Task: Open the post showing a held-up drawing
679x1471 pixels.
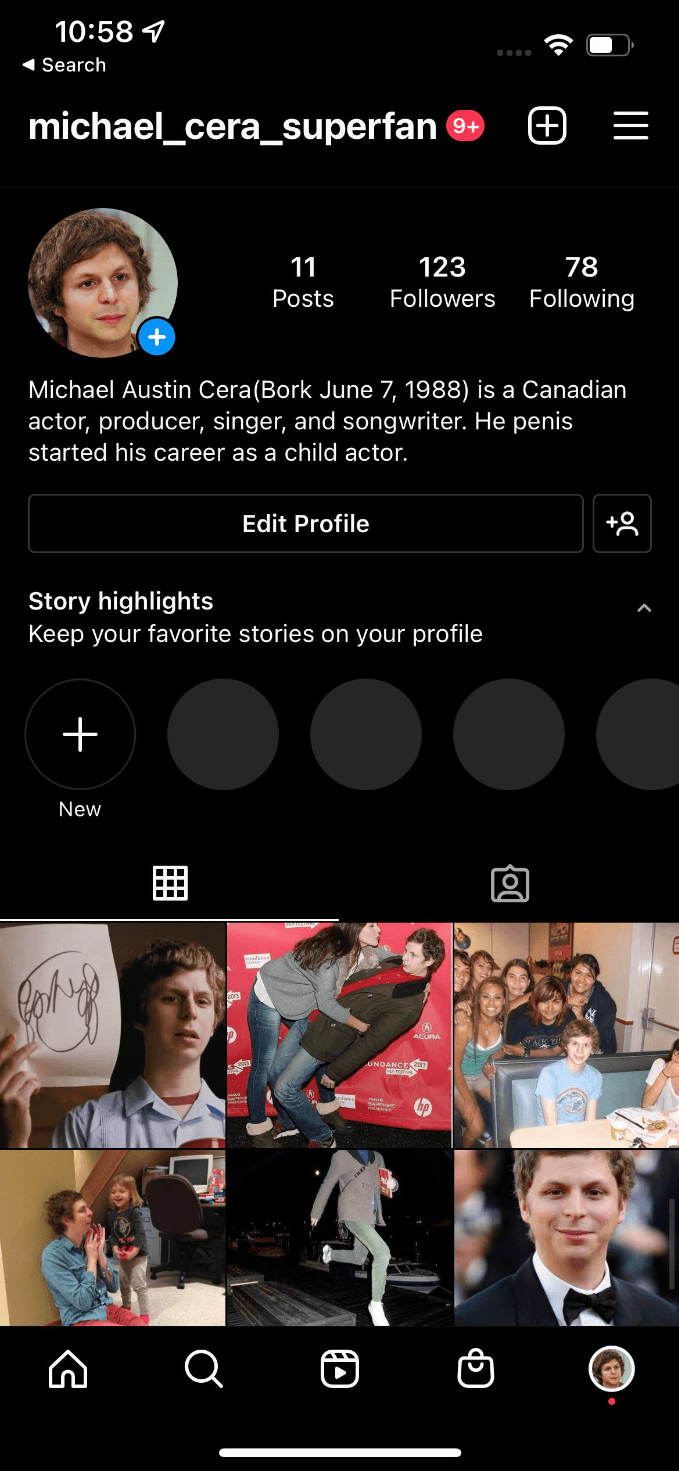Action: 112,1035
